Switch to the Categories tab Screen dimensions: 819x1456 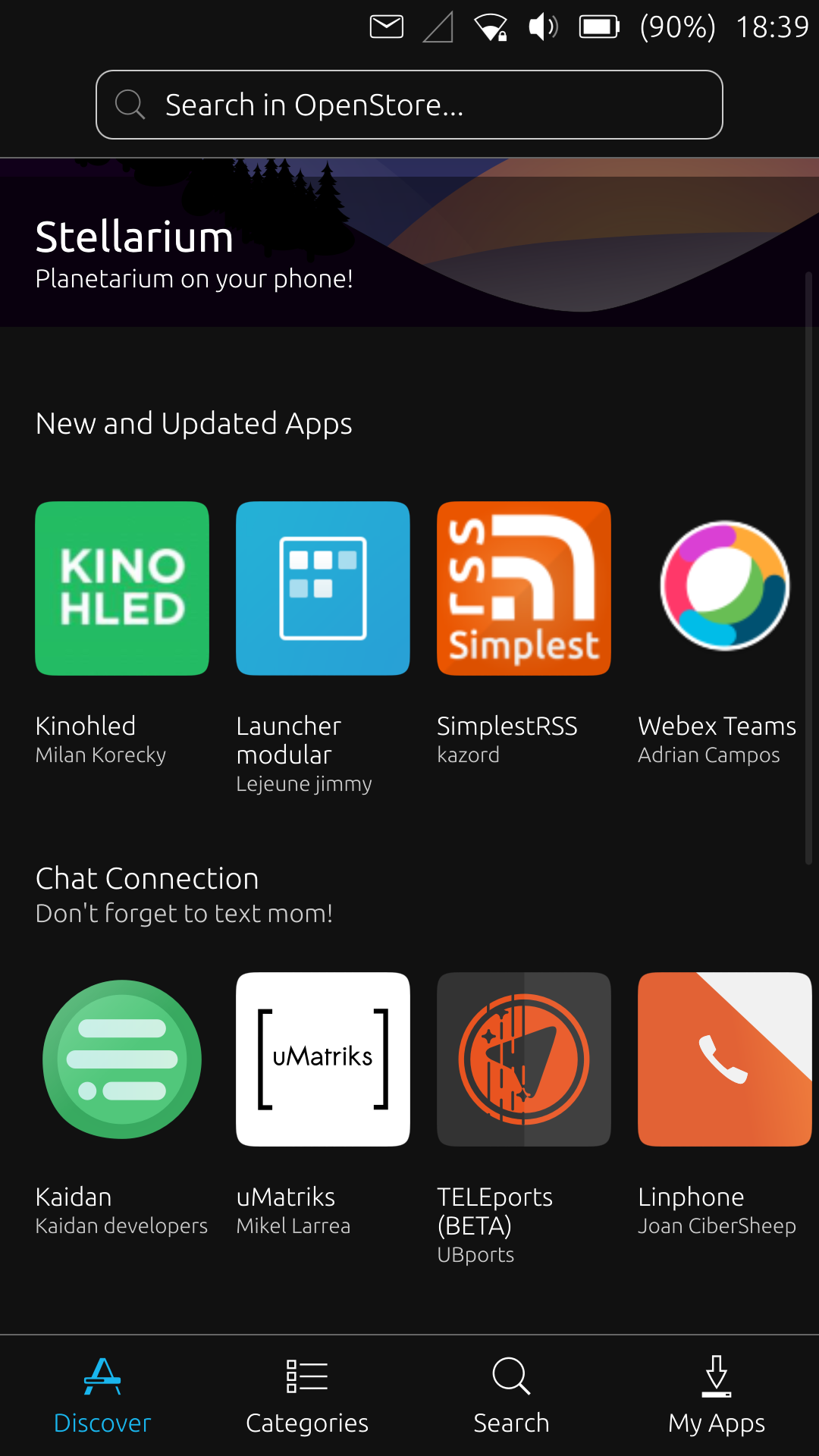coord(307,1396)
